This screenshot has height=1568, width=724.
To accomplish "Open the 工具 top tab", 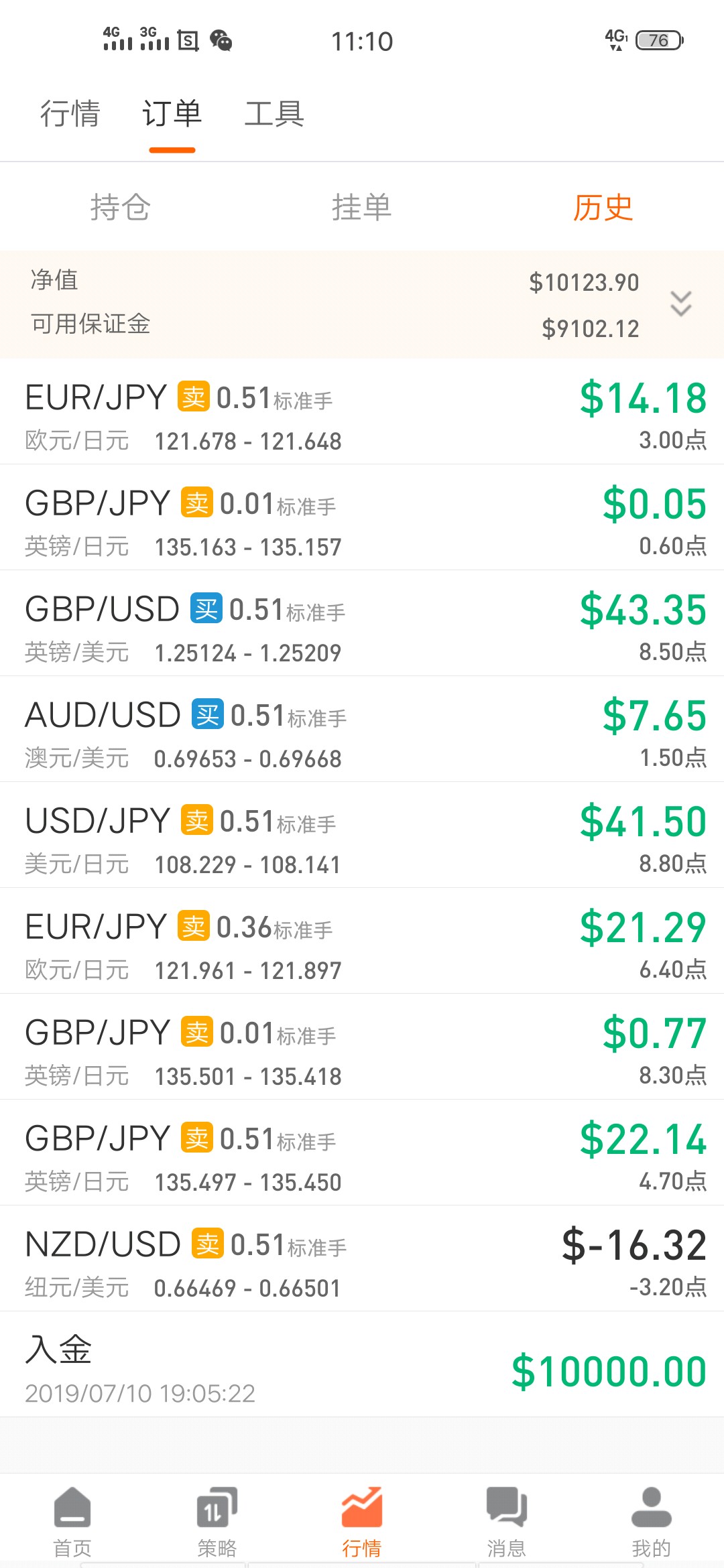I will [274, 113].
